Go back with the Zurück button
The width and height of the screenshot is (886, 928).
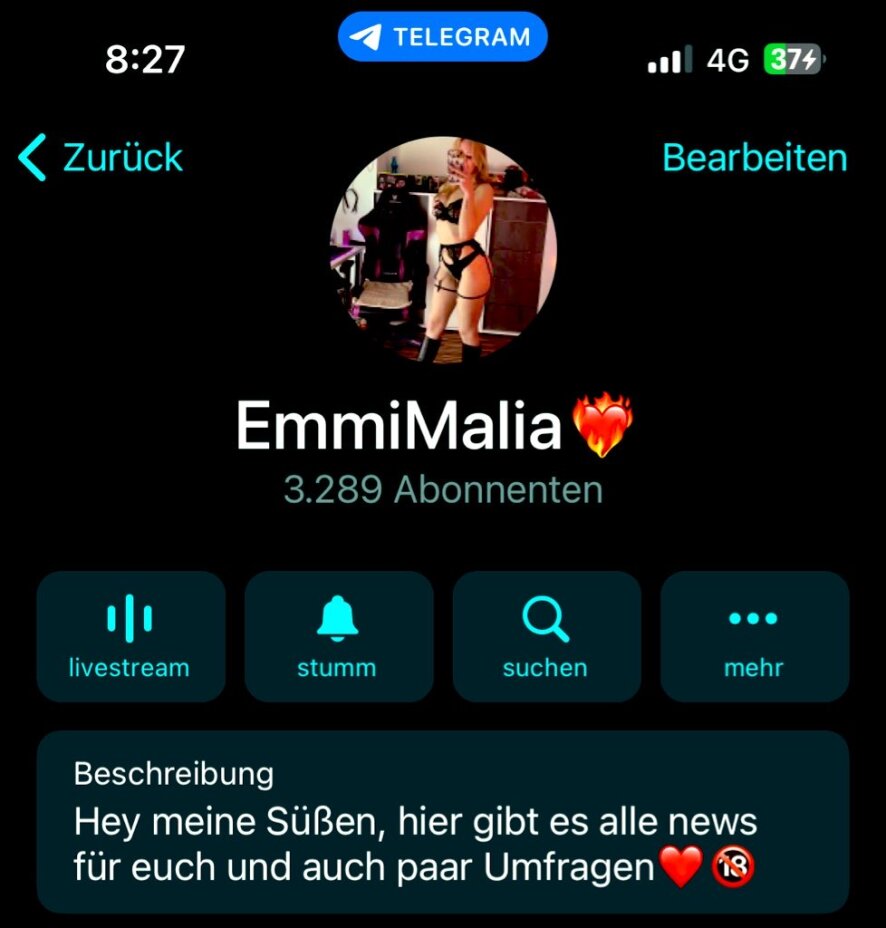100,158
